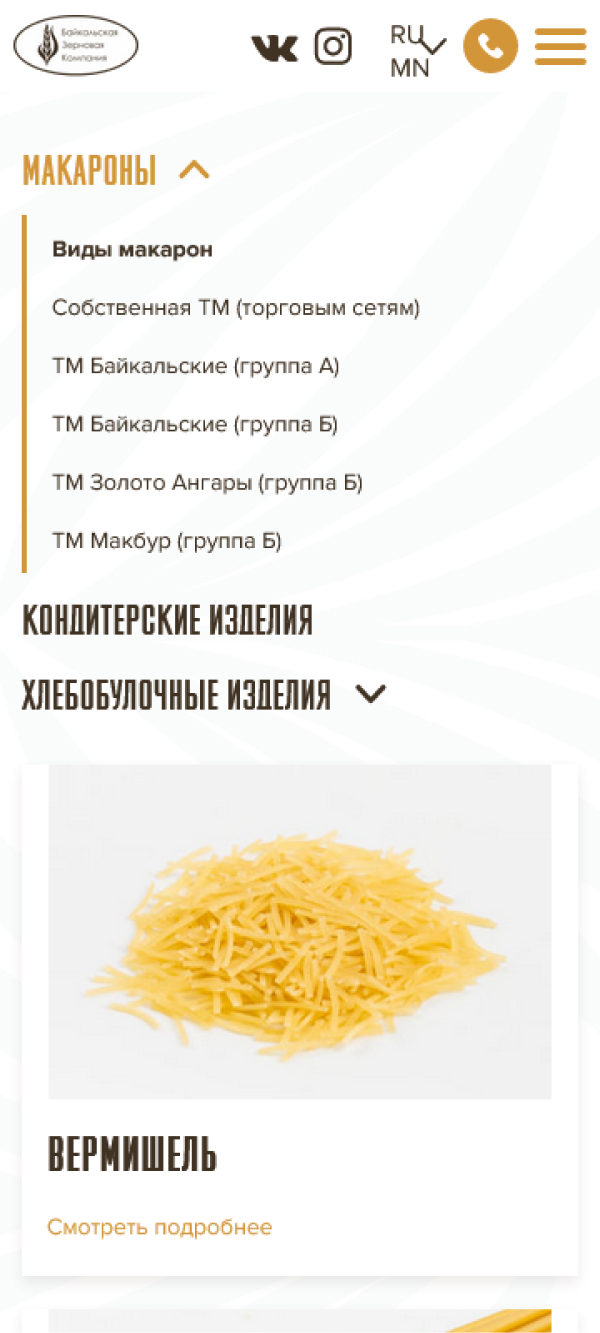Image resolution: width=600 pixels, height=1333 pixels.
Task: Open ТМ Байкальские (группа Б)
Action: (x=195, y=424)
